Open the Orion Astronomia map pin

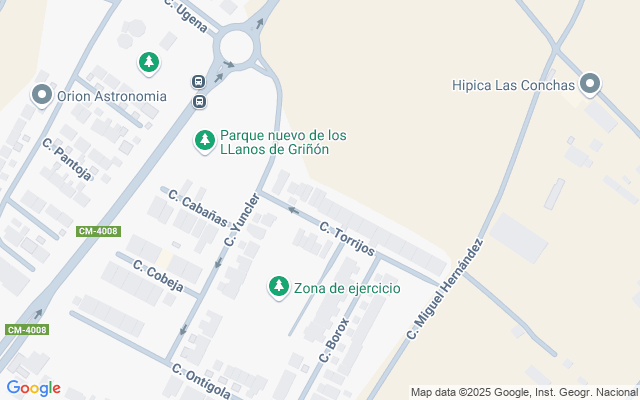point(42,96)
